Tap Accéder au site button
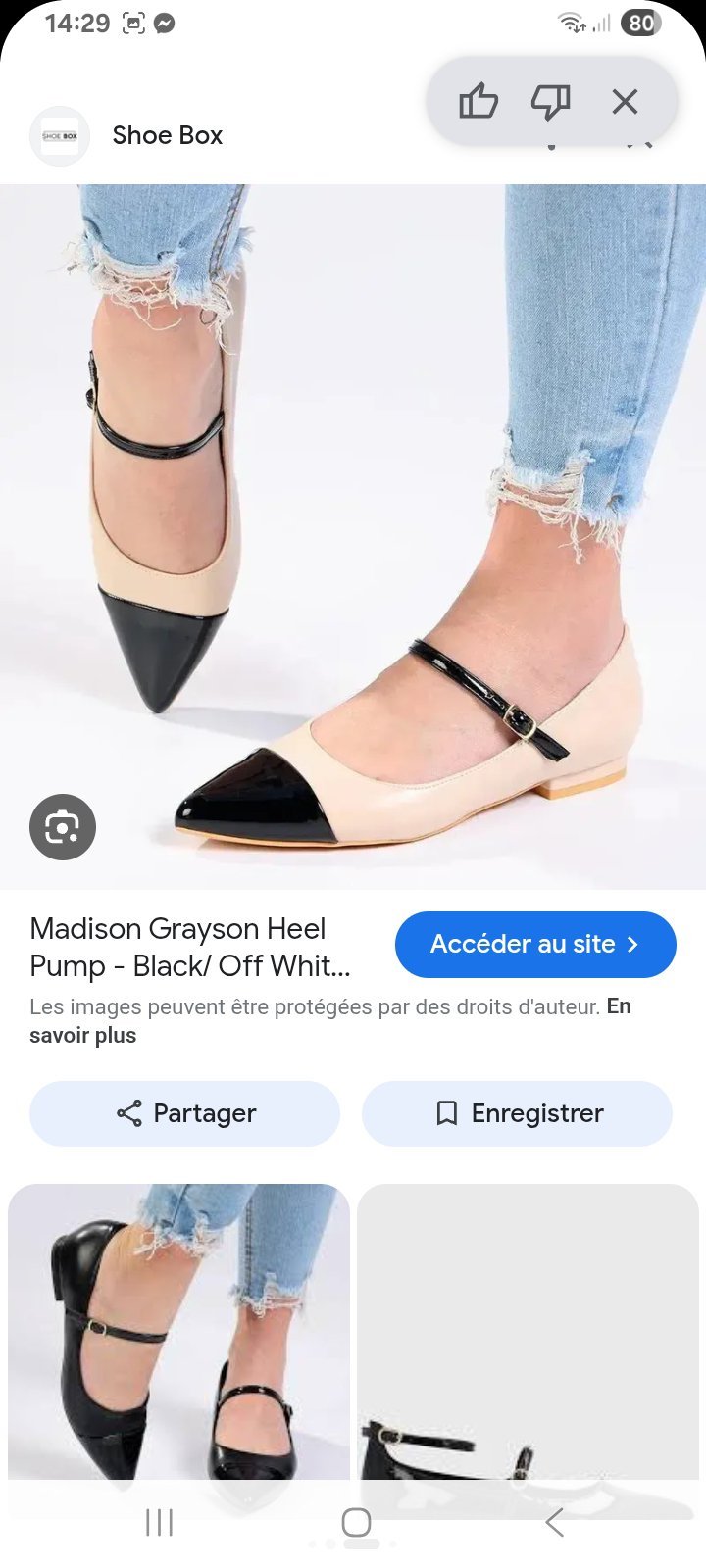Viewport: 706px width, 1568px height. pyautogui.click(x=535, y=945)
